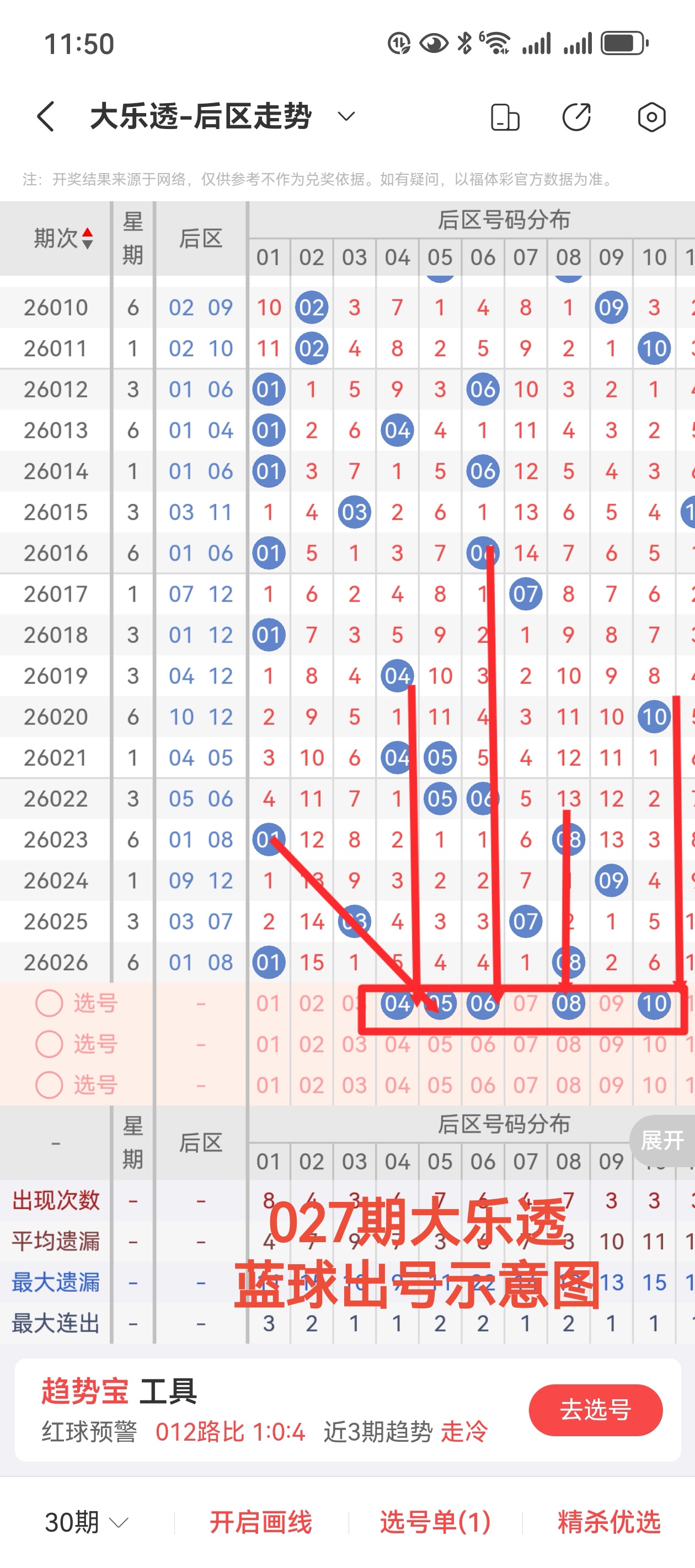
Task: Deselect the highlighted 04 ball in pick row
Action: [x=397, y=1003]
